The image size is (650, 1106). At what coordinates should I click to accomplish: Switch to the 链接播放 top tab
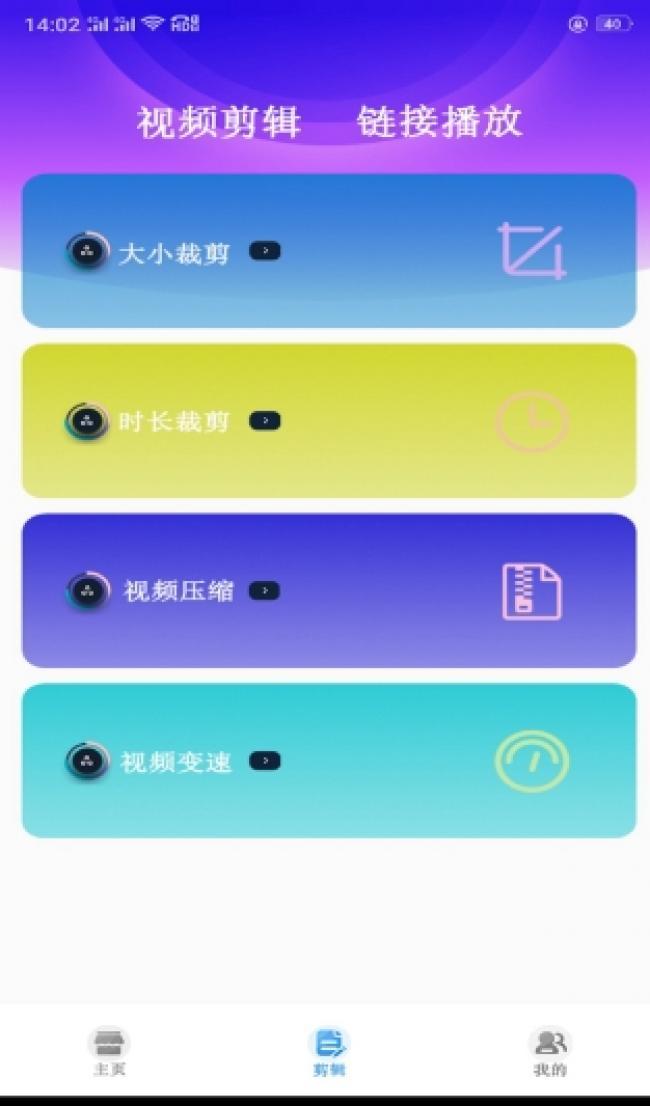coord(439,122)
